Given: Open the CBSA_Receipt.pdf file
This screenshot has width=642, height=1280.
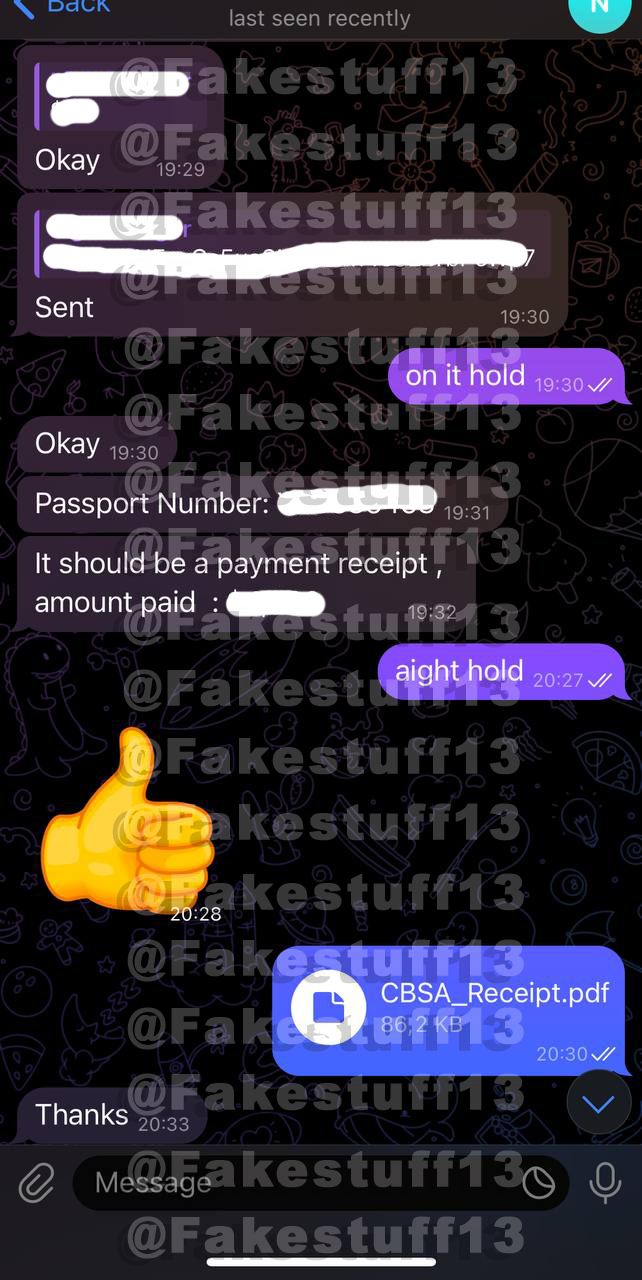Looking at the screenshot, I should (x=329, y=1007).
